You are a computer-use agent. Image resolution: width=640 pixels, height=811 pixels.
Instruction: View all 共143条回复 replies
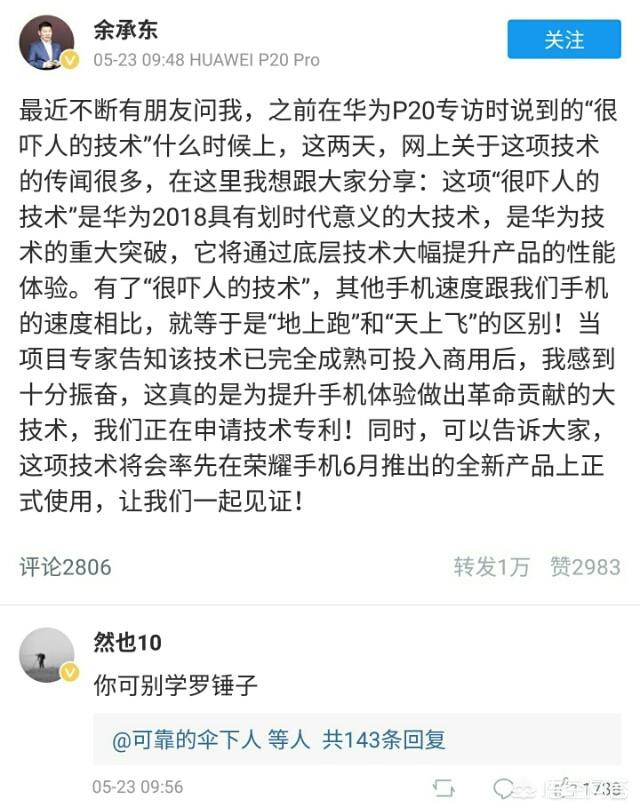click(x=383, y=740)
